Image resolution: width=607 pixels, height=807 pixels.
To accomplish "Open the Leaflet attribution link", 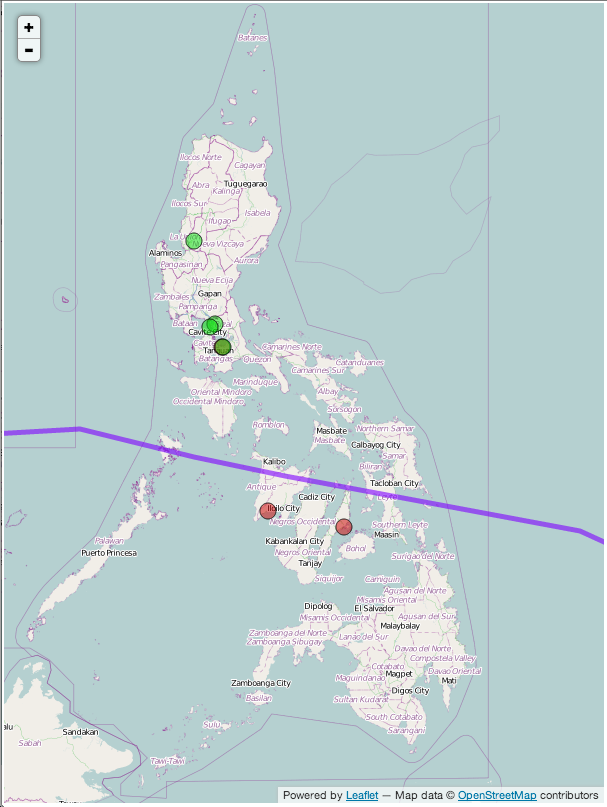I will 362,796.
